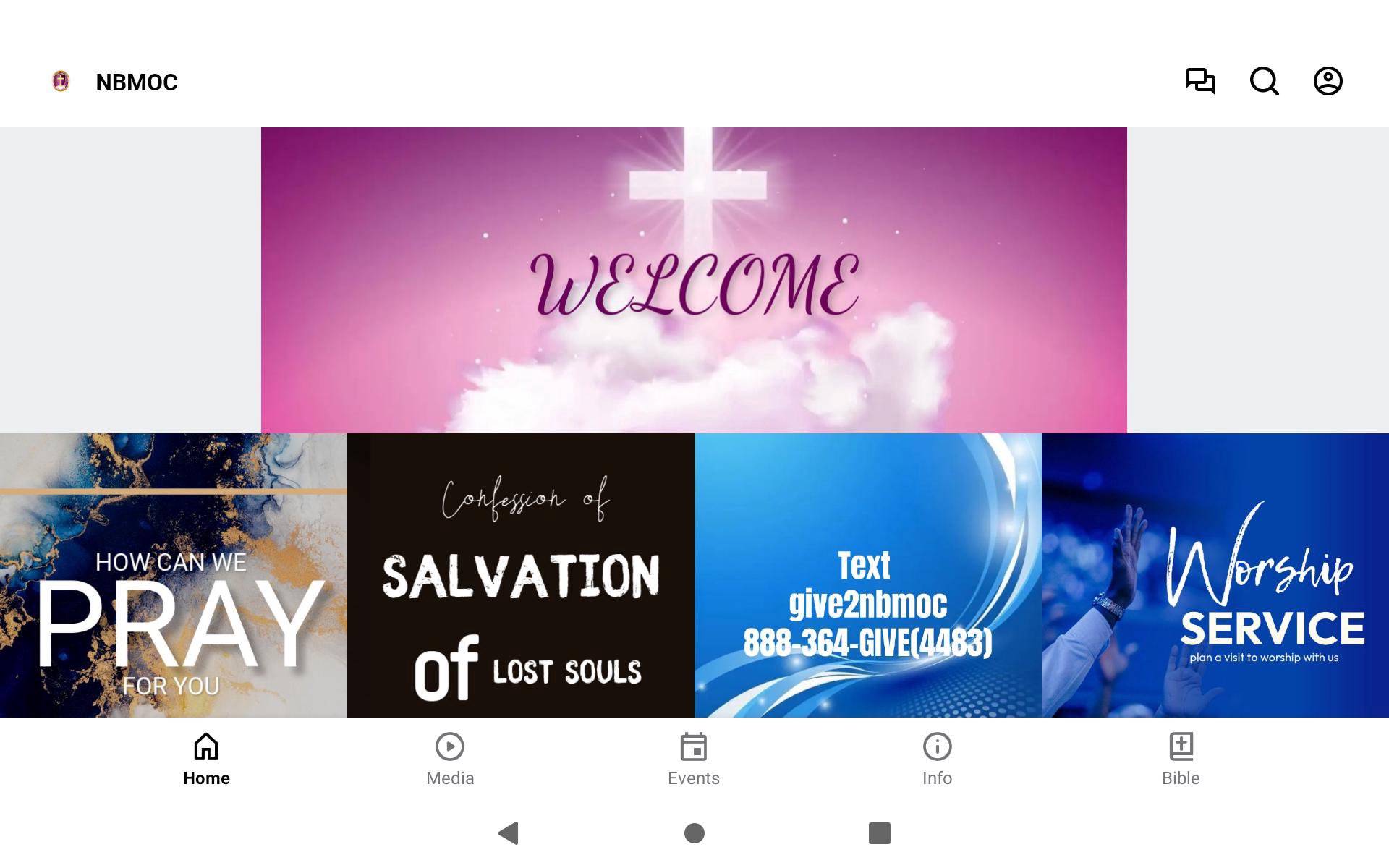1389x868 pixels.
Task: Open the Text give2nbmoc giving tile
Action: [x=868, y=575]
